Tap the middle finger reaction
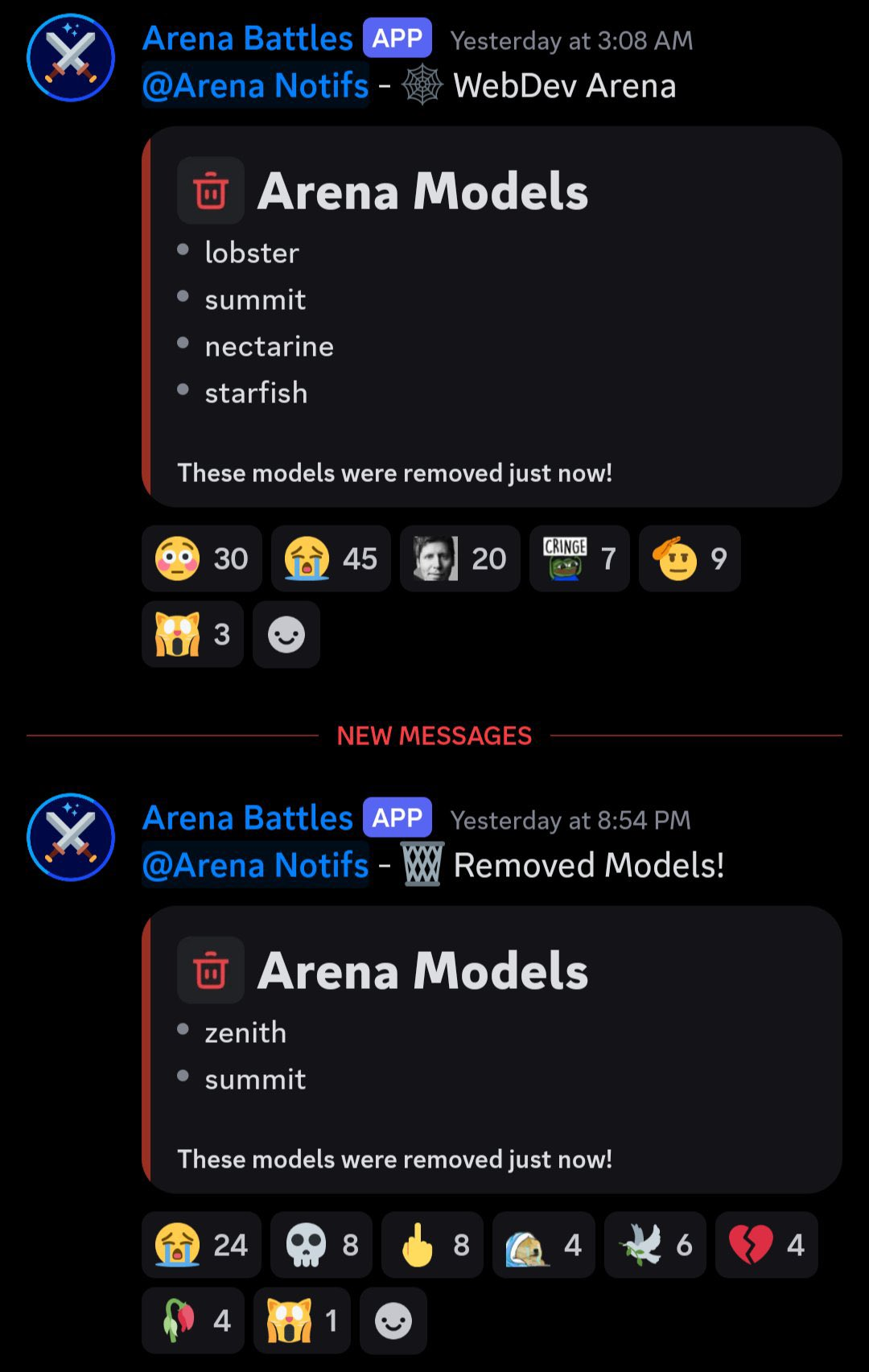This screenshot has width=869, height=1372. tap(432, 1245)
